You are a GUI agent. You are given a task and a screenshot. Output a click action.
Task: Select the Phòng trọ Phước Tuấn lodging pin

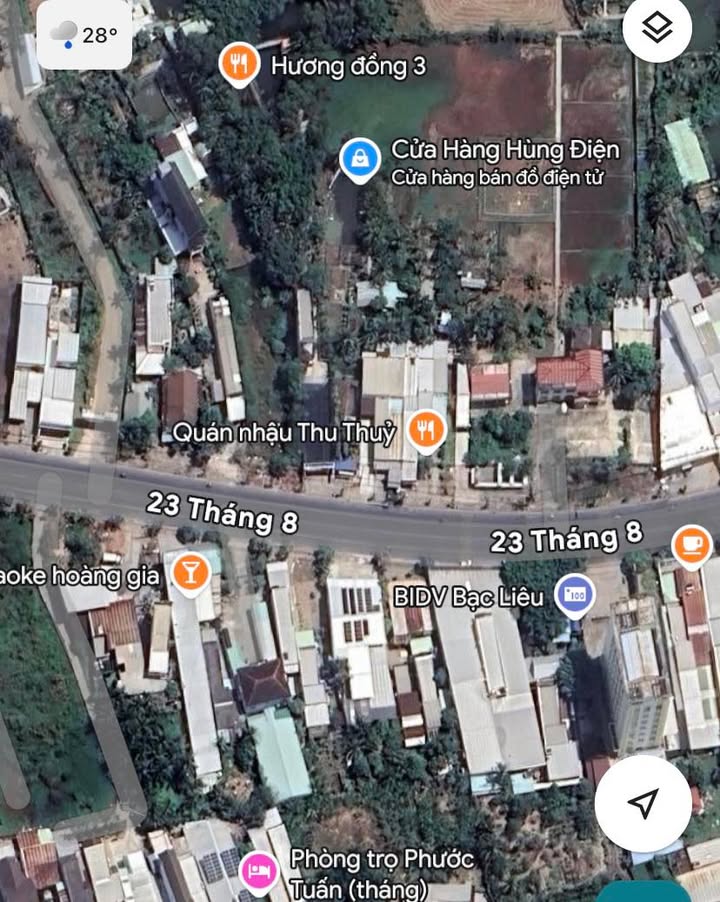[260, 869]
